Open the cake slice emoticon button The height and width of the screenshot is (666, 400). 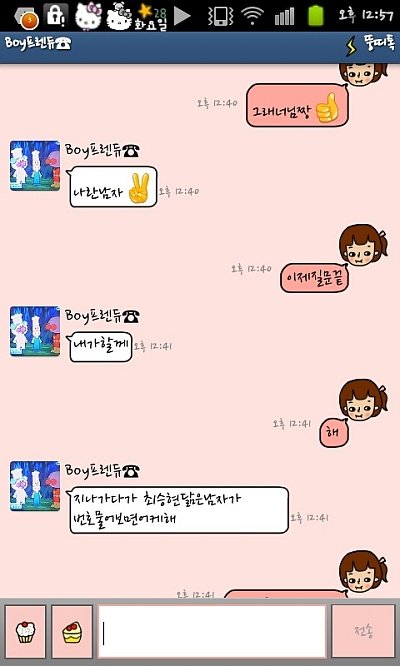(x=72, y=632)
